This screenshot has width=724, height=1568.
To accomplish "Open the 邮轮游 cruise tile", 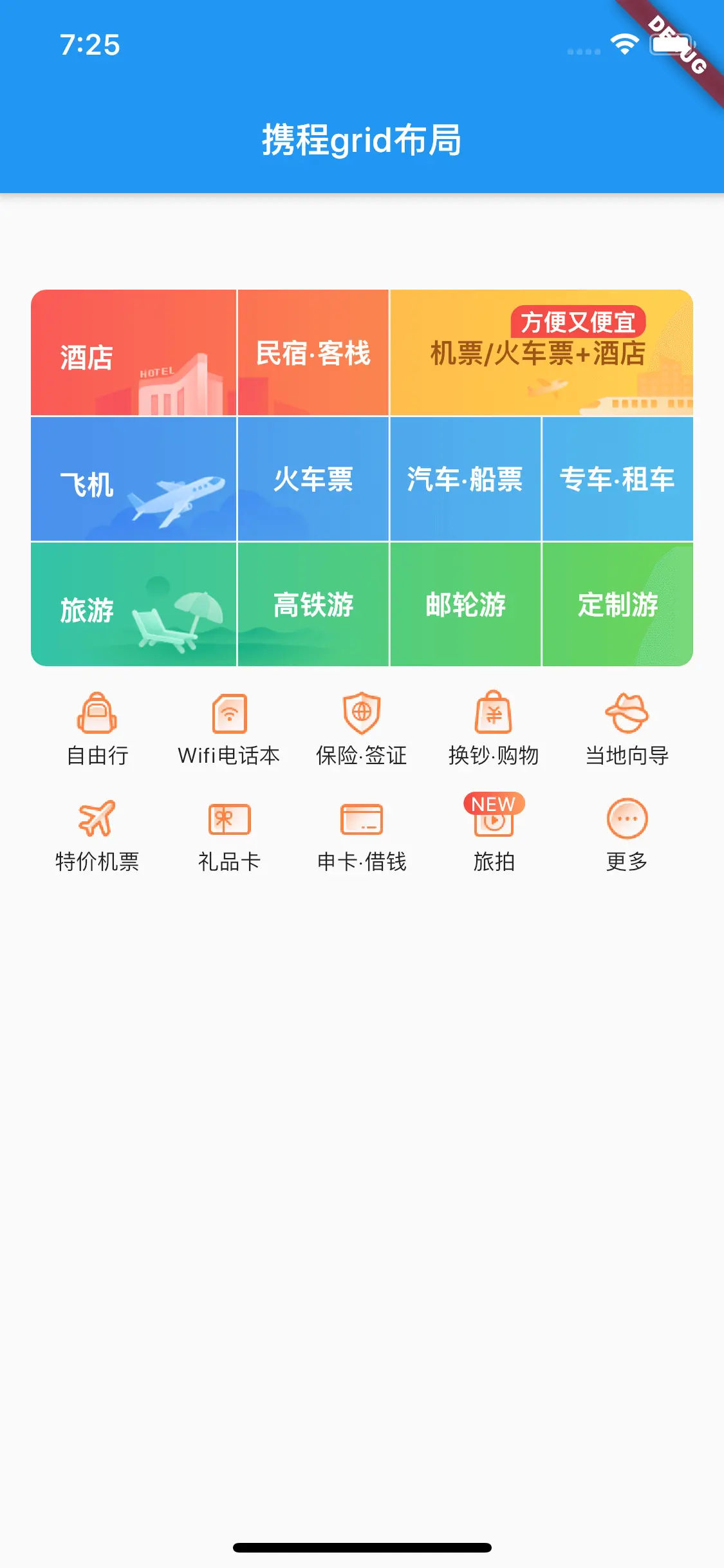I will [x=465, y=605].
